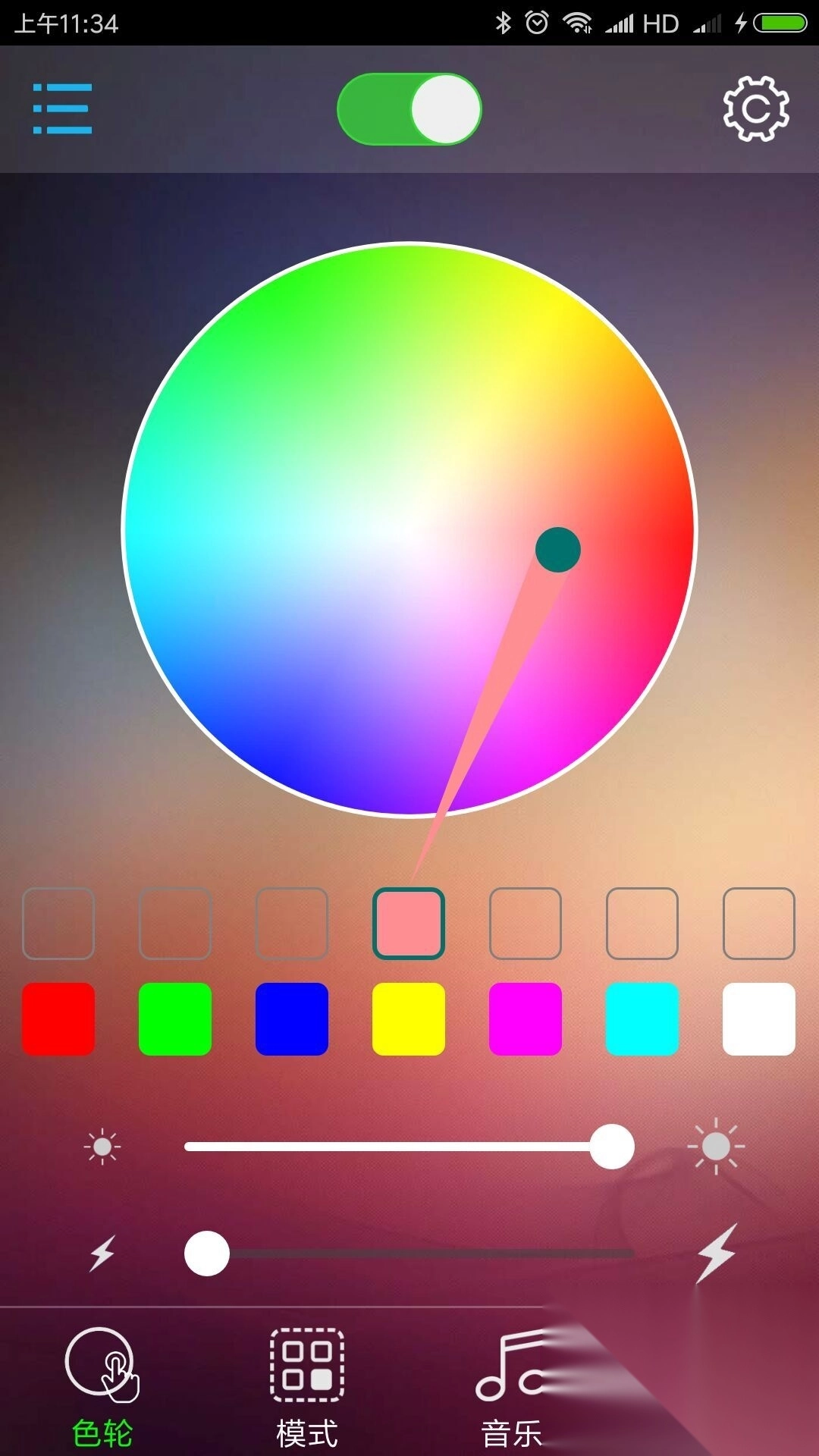Choose the blue preset color
The width and height of the screenshot is (819, 1456).
(x=292, y=1019)
